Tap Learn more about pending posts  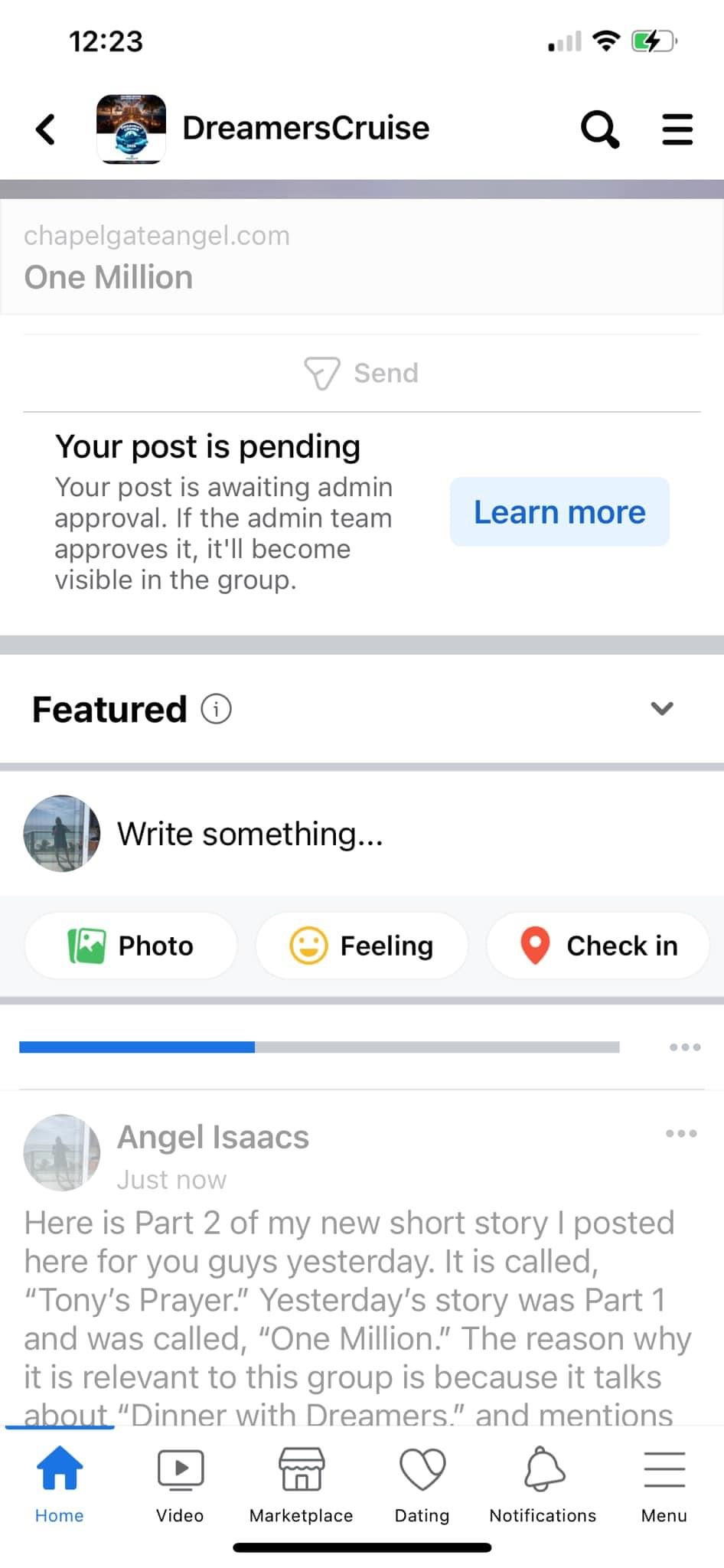click(559, 512)
